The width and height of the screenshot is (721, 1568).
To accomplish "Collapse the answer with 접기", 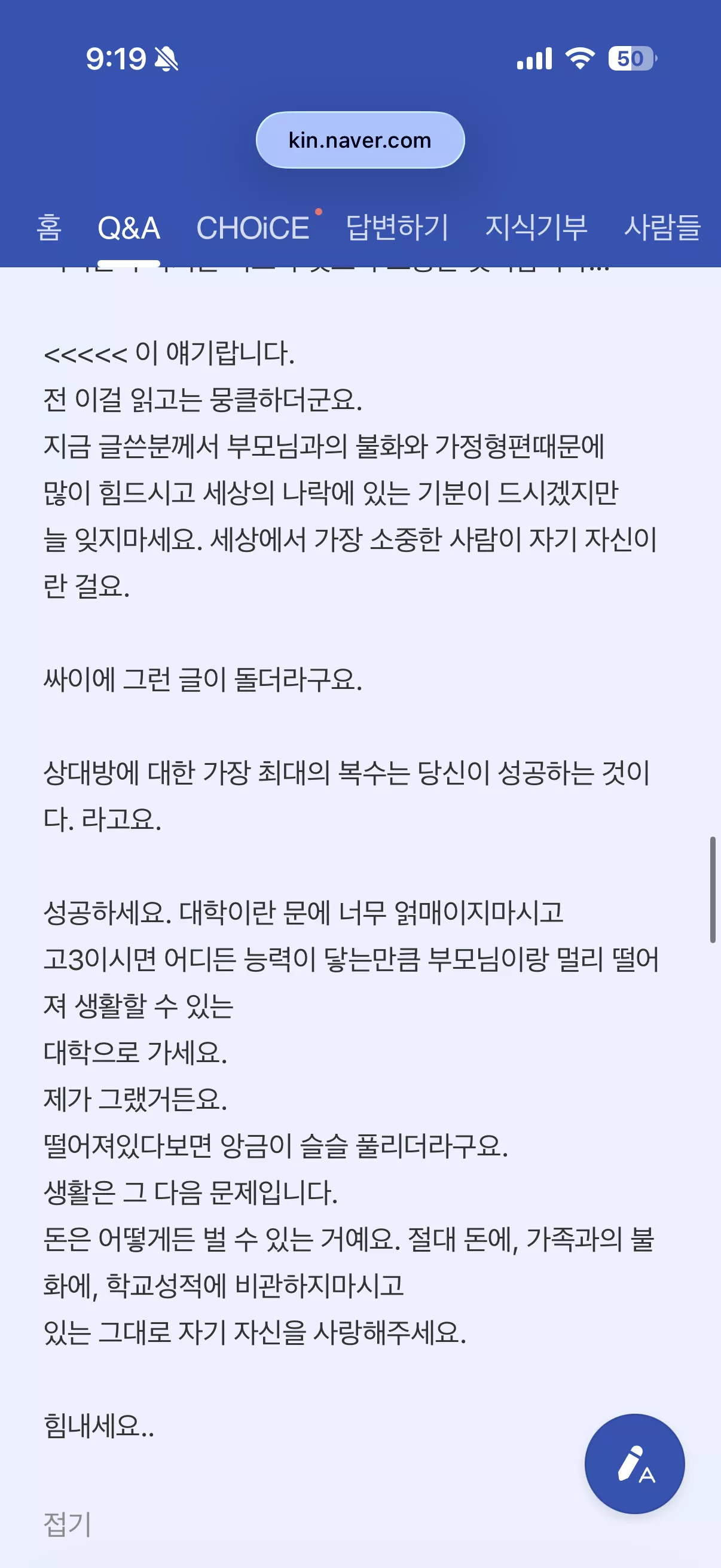I will pos(67,1524).
